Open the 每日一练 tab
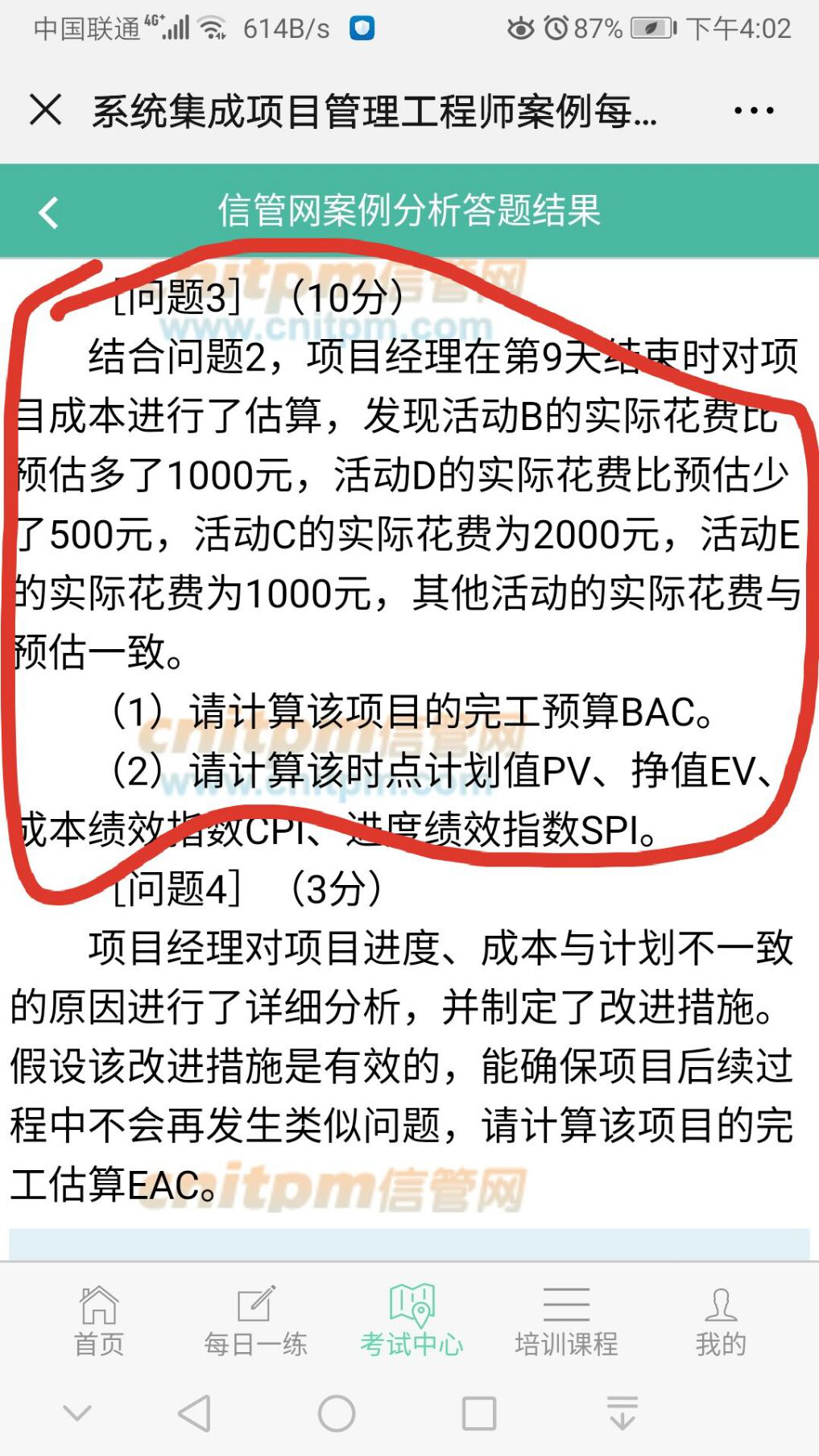The width and height of the screenshot is (819, 1456). click(255, 1321)
